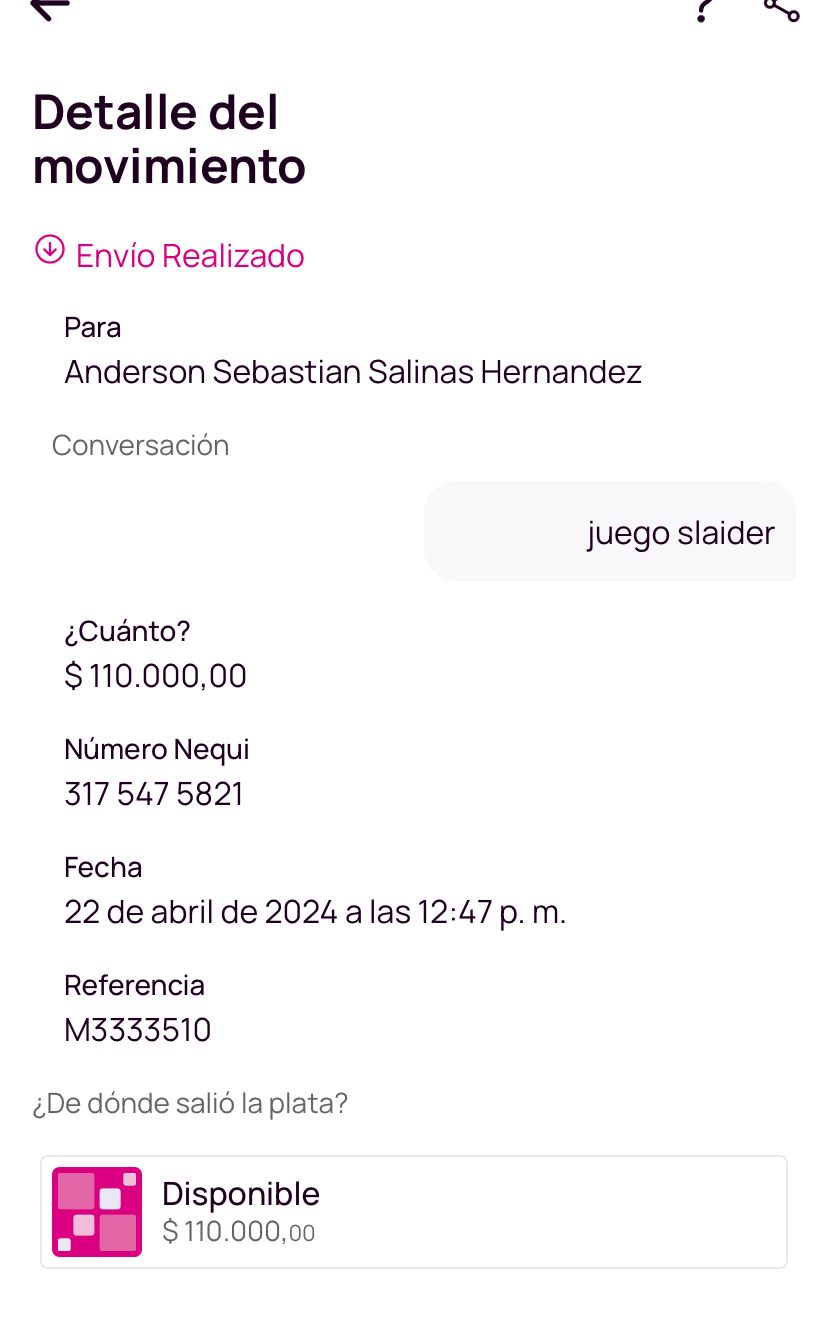Go back with the top arrow
Image resolution: width=828 pixels, height=1329 pixels.
[50, 8]
